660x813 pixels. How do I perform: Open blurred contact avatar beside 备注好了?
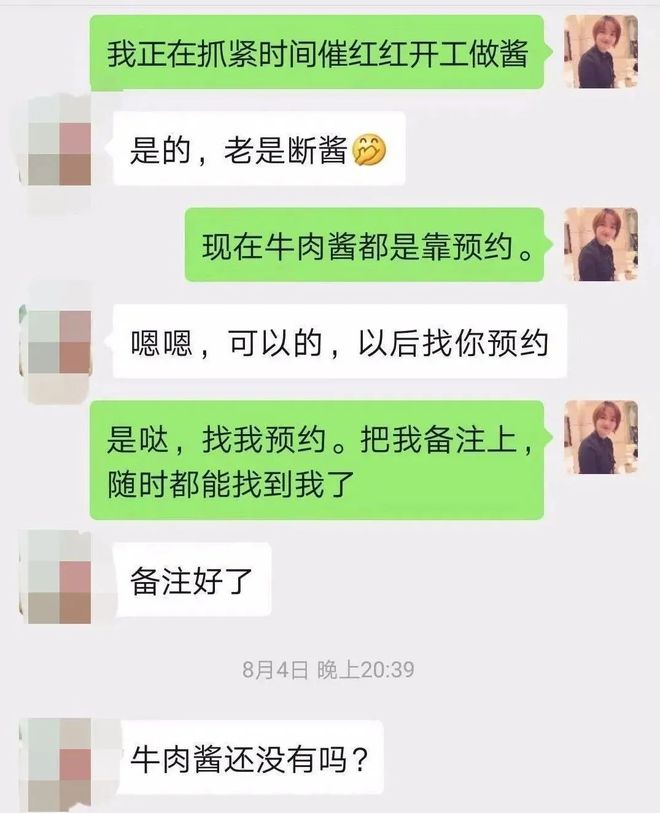[56, 580]
